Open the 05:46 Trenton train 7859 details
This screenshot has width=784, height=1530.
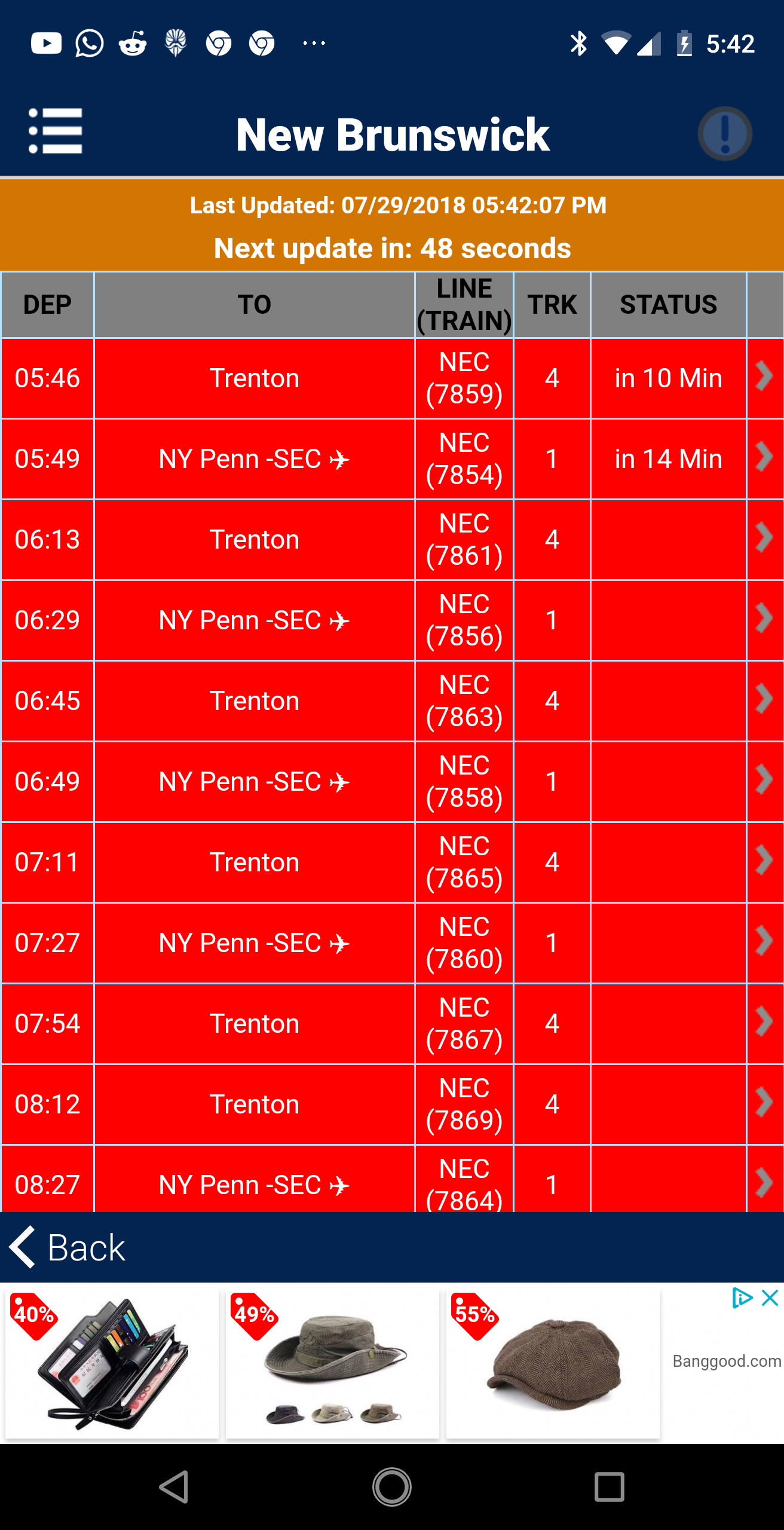pyautogui.click(x=392, y=378)
